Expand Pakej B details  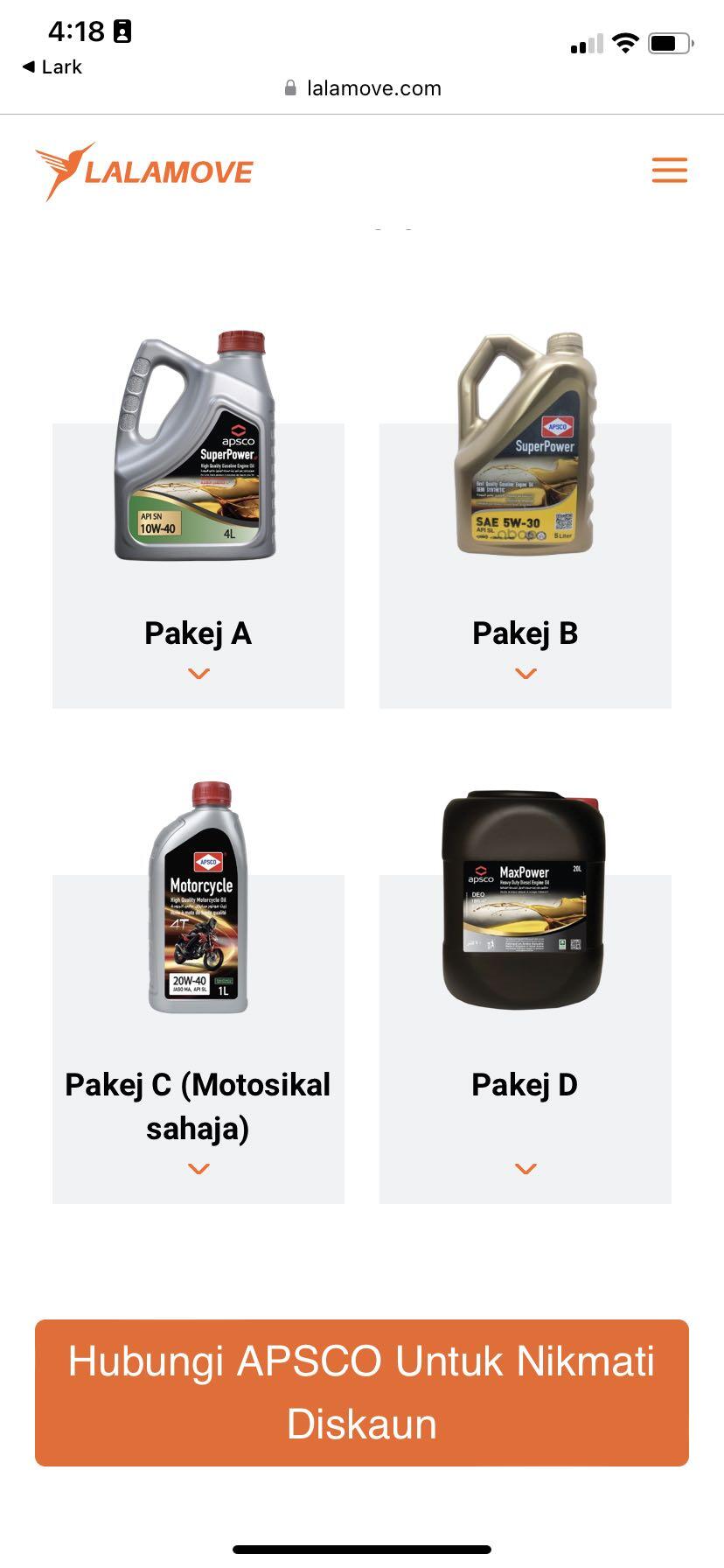pos(525,673)
